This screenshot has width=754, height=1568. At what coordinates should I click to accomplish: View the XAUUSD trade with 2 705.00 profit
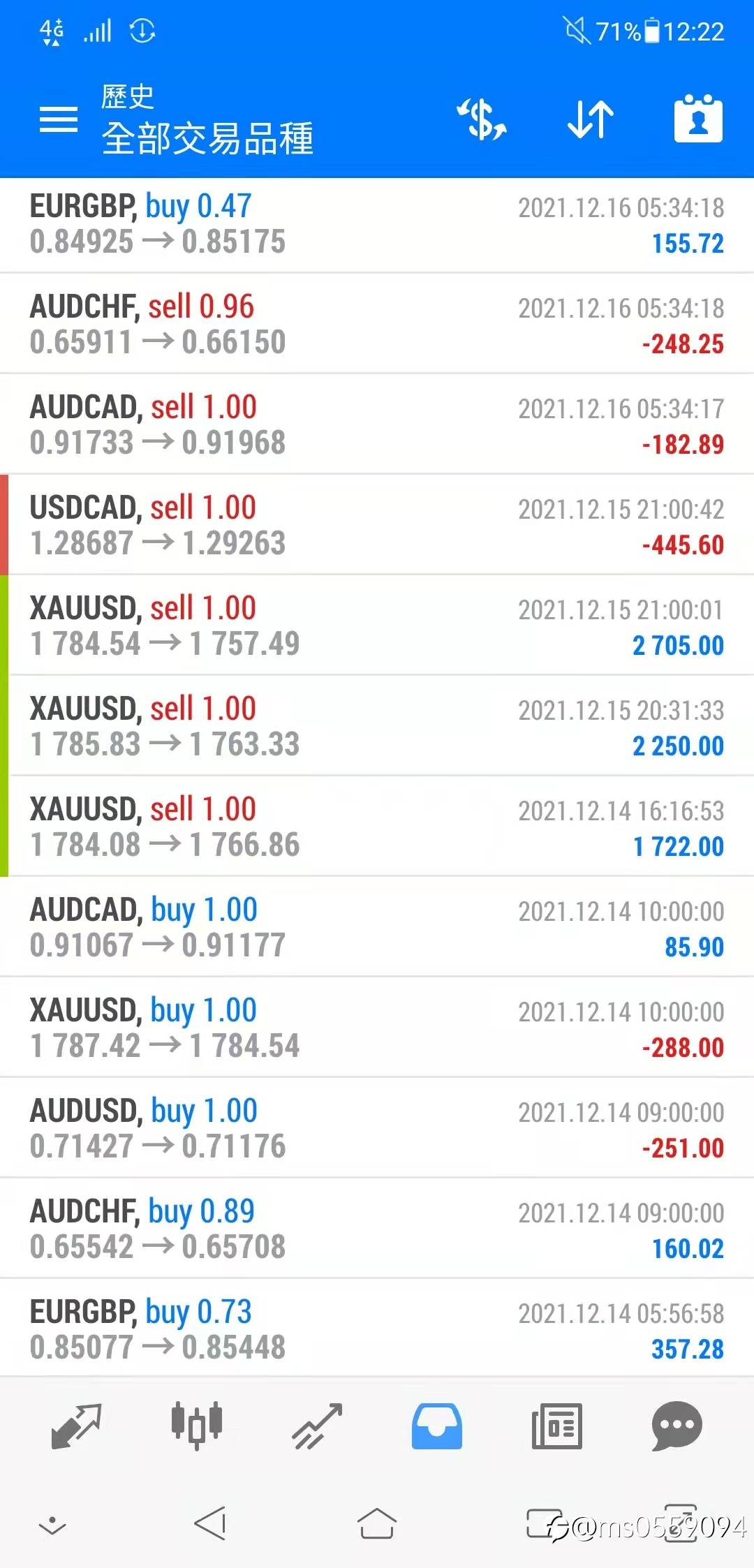[x=377, y=626]
